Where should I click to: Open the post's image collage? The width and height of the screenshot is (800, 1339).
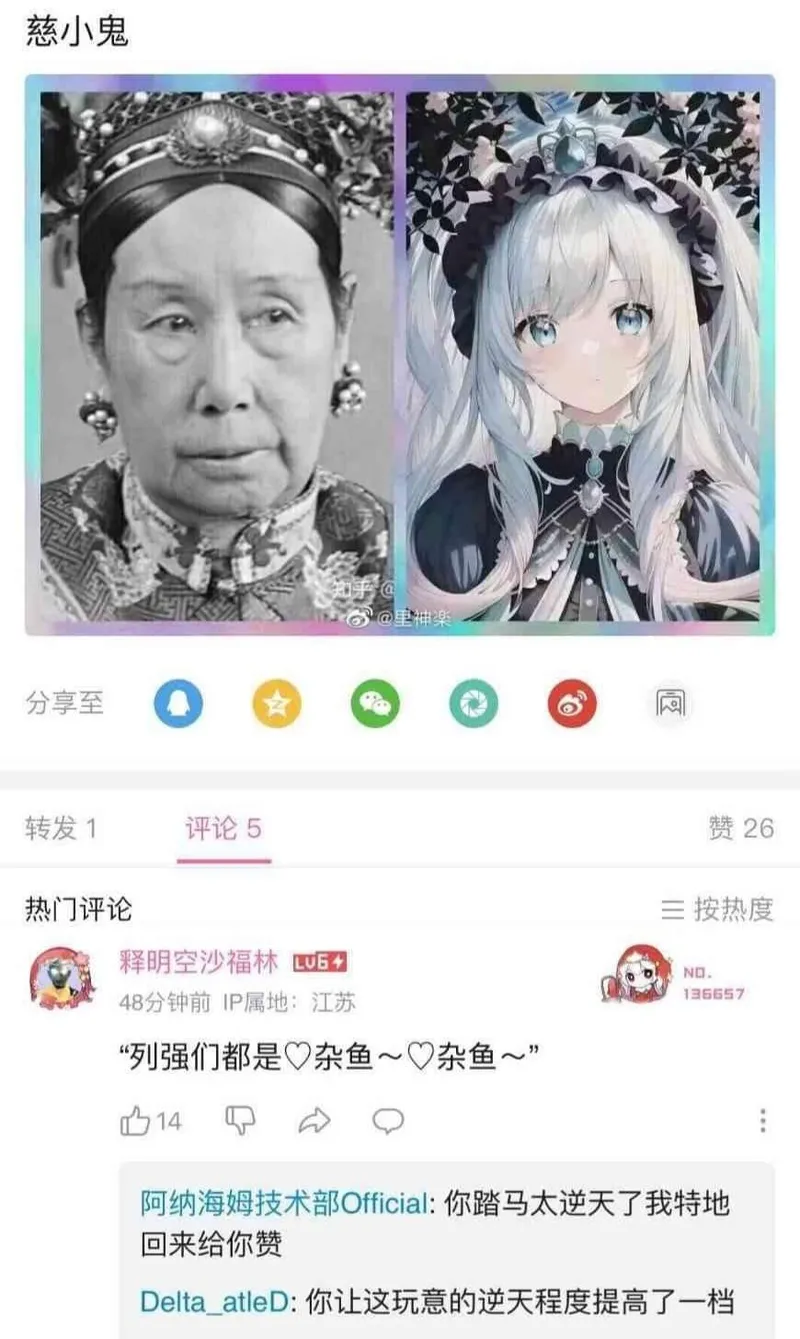400,355
